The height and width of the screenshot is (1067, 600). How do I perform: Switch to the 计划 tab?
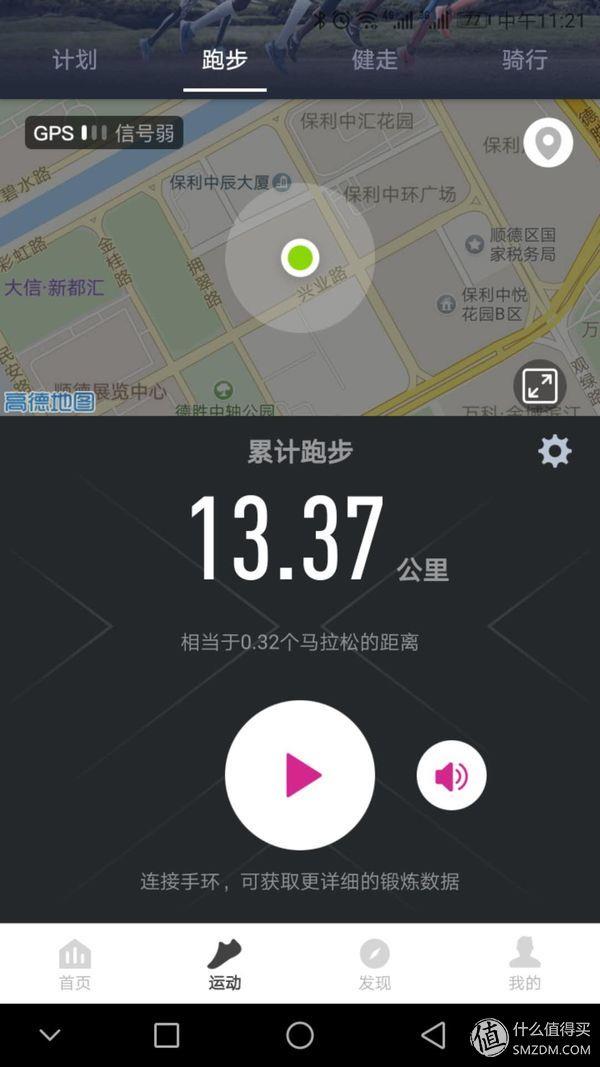(75, 60)
